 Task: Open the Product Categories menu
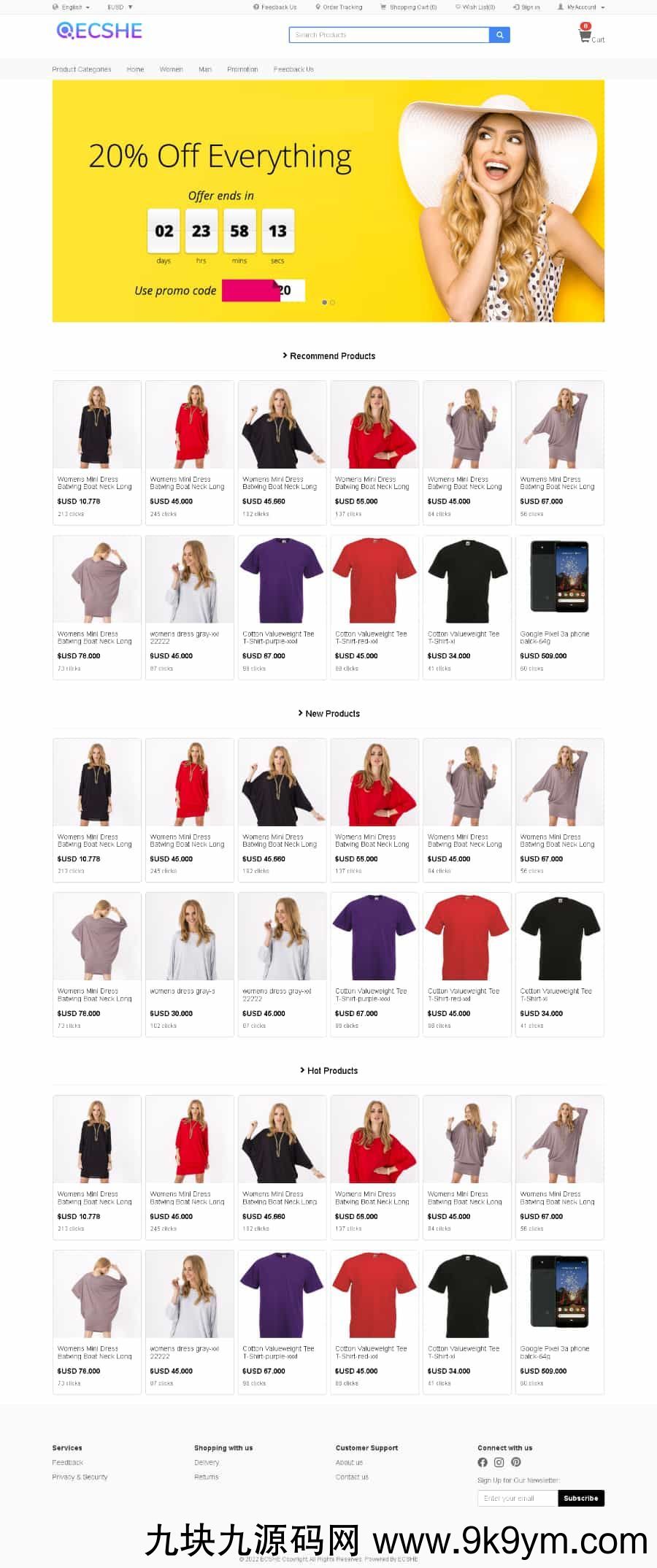pos(82,69)
